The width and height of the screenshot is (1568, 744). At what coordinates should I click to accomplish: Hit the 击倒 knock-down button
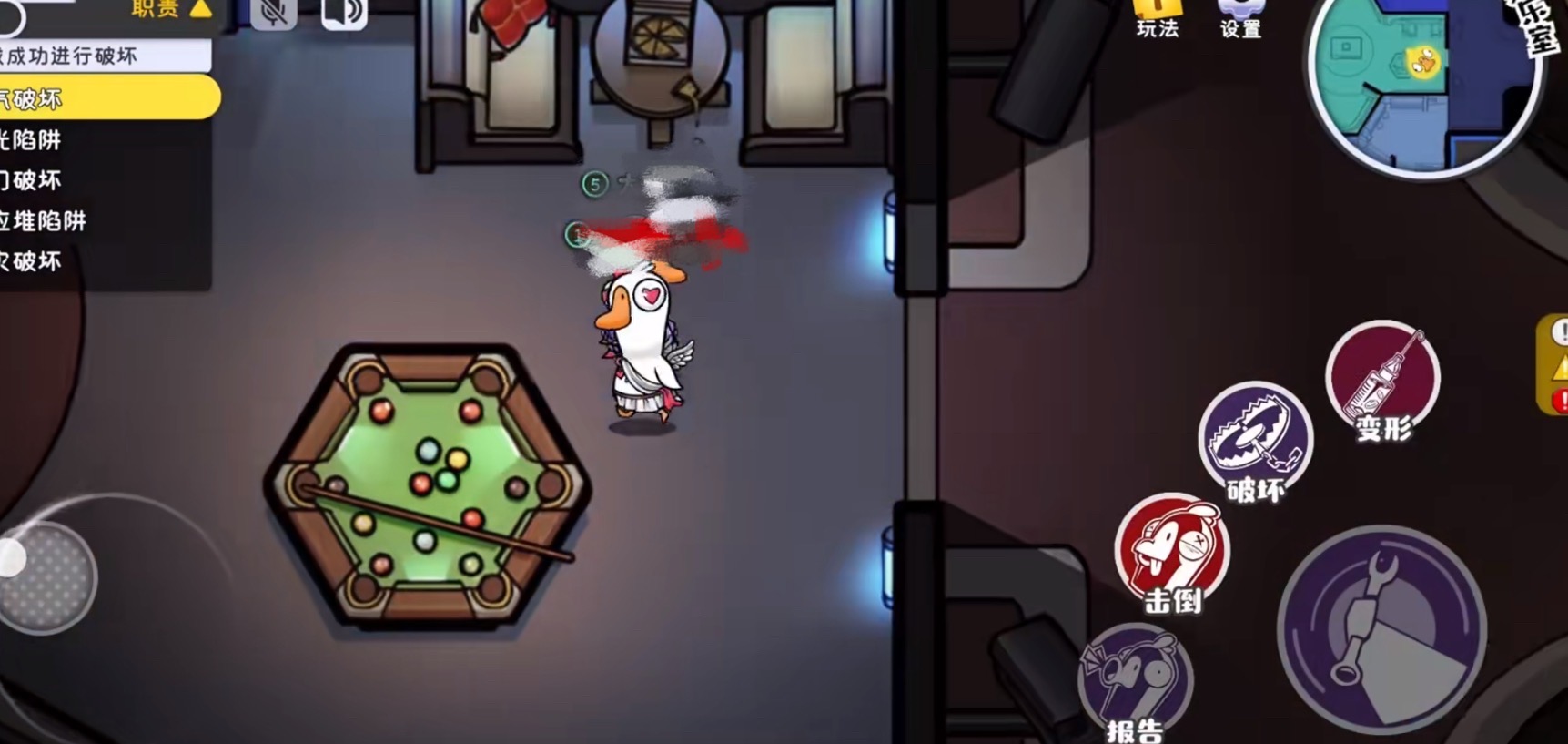1171,549
